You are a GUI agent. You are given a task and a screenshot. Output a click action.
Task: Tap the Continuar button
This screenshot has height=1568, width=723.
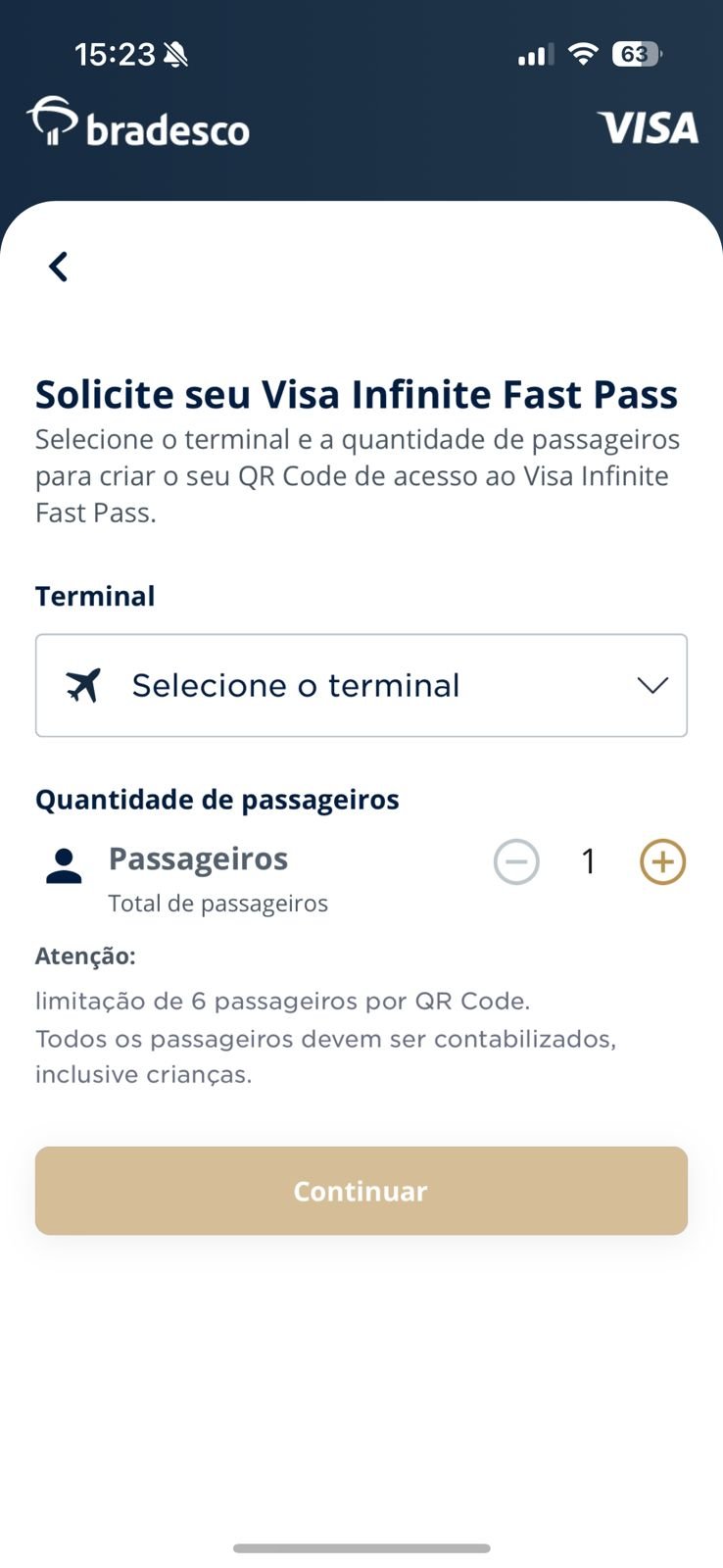361,1191
